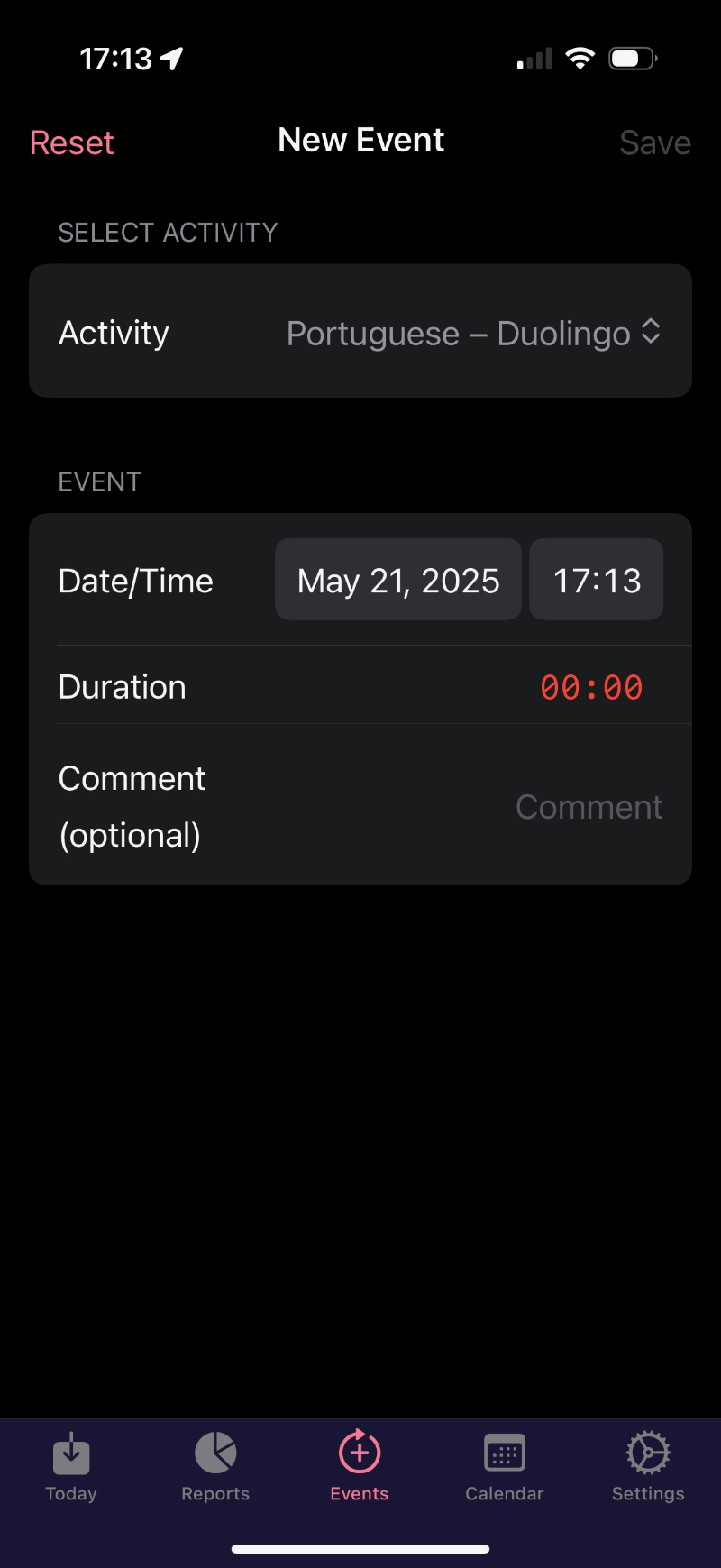Tap Reset to clear the event form

pyautogui.click(x=72, y=142)
